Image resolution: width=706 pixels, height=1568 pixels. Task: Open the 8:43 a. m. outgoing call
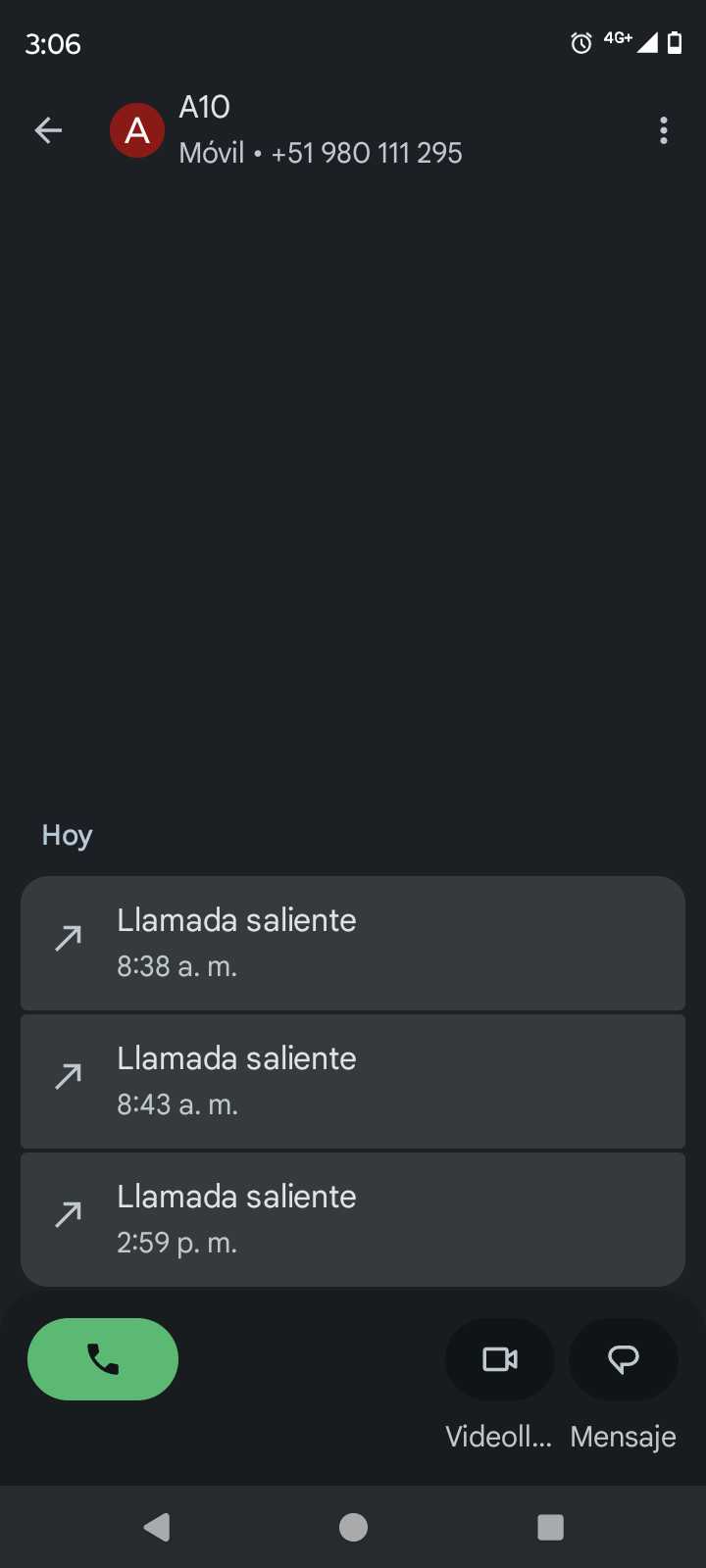(x=353, y=1081)
